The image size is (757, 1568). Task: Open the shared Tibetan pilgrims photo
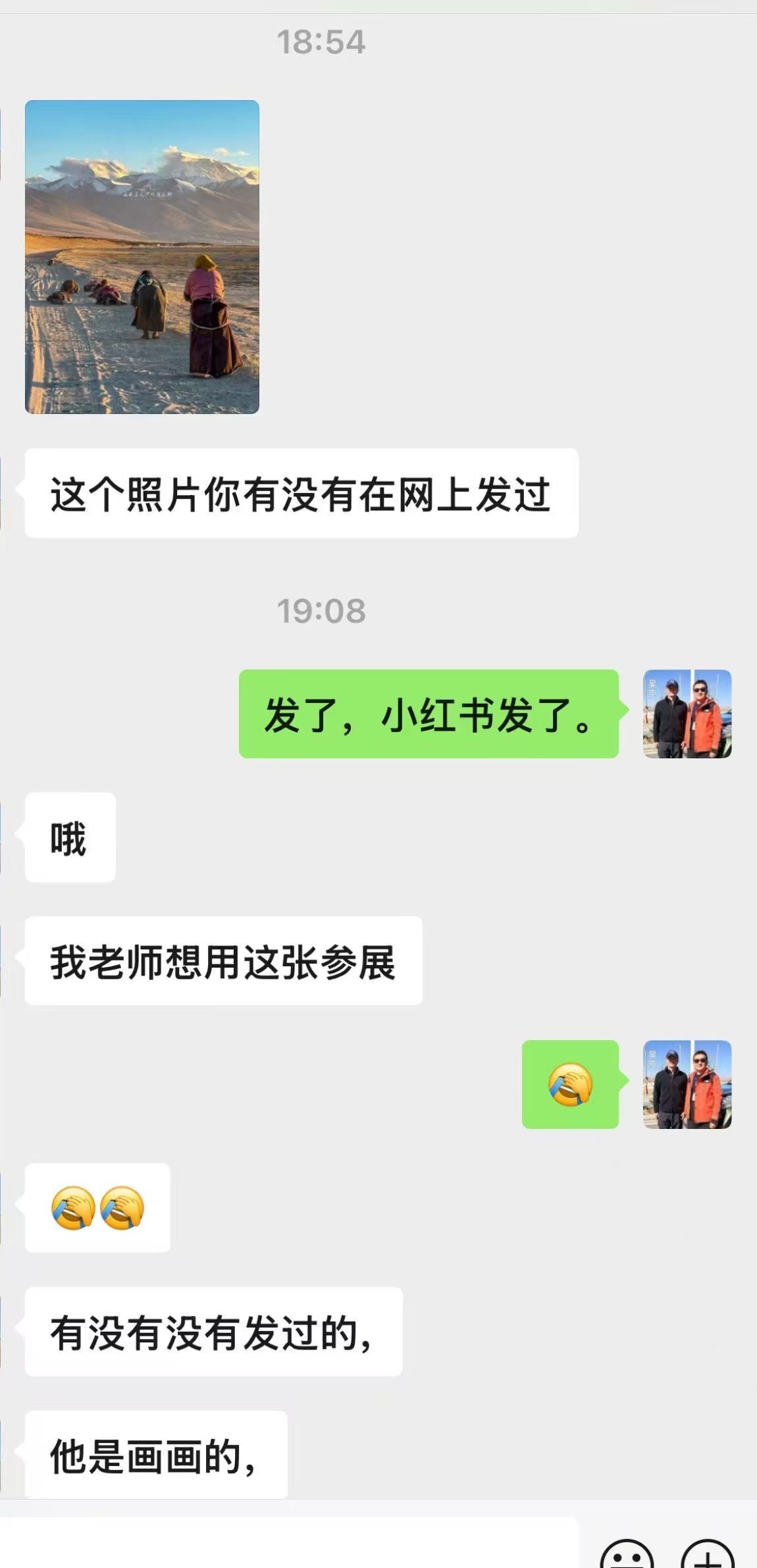[x=142, y=257]
